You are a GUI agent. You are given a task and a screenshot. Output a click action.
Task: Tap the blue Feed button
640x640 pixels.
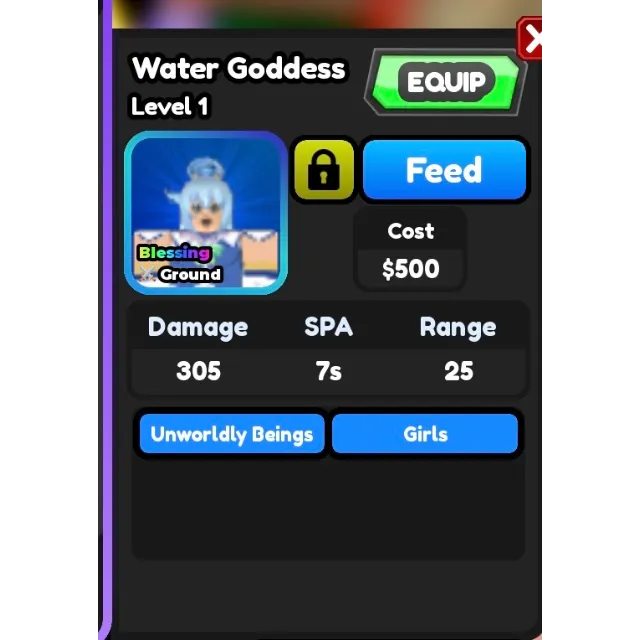pyautogui.click(x=444, y=170)
